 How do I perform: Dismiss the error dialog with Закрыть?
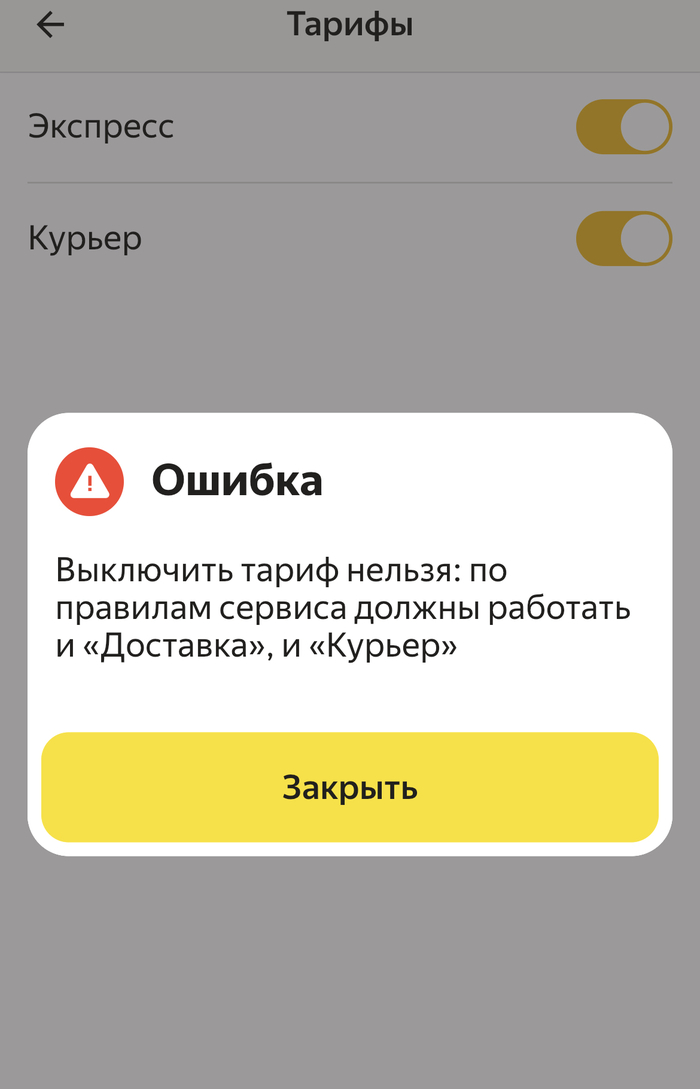(349, 788)
